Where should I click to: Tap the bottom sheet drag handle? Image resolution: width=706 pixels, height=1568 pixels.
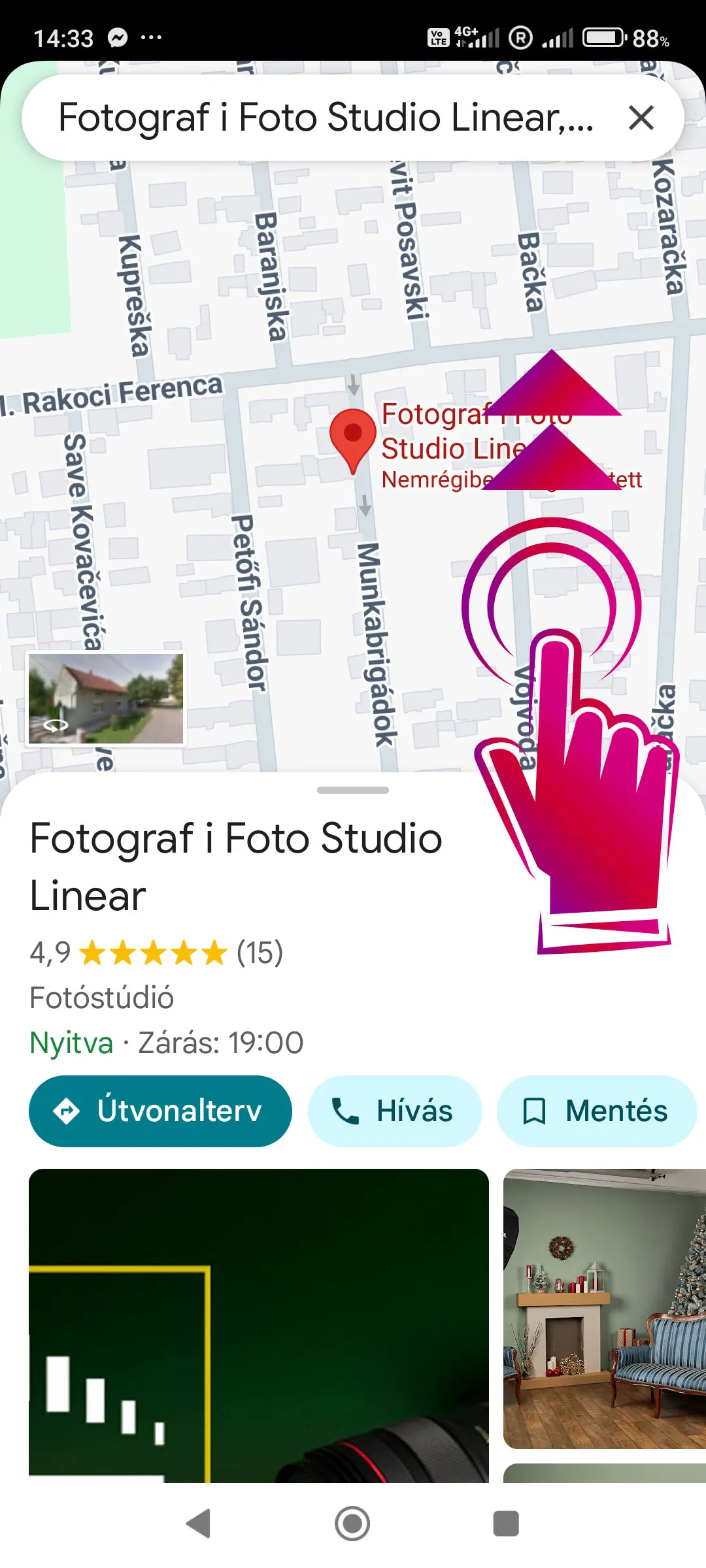tap(353, 790)
